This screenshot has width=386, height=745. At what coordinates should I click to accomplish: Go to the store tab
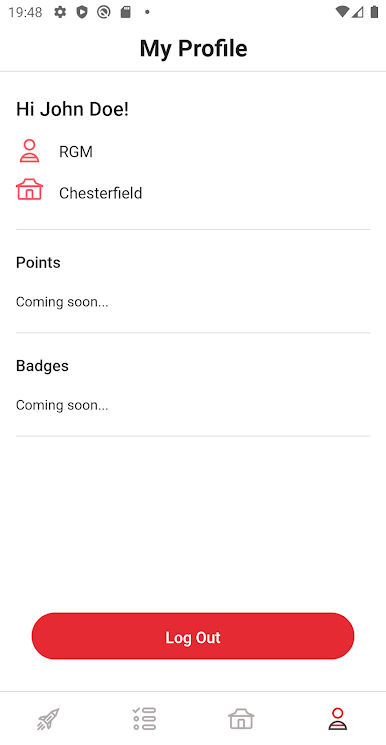point(241,718)
